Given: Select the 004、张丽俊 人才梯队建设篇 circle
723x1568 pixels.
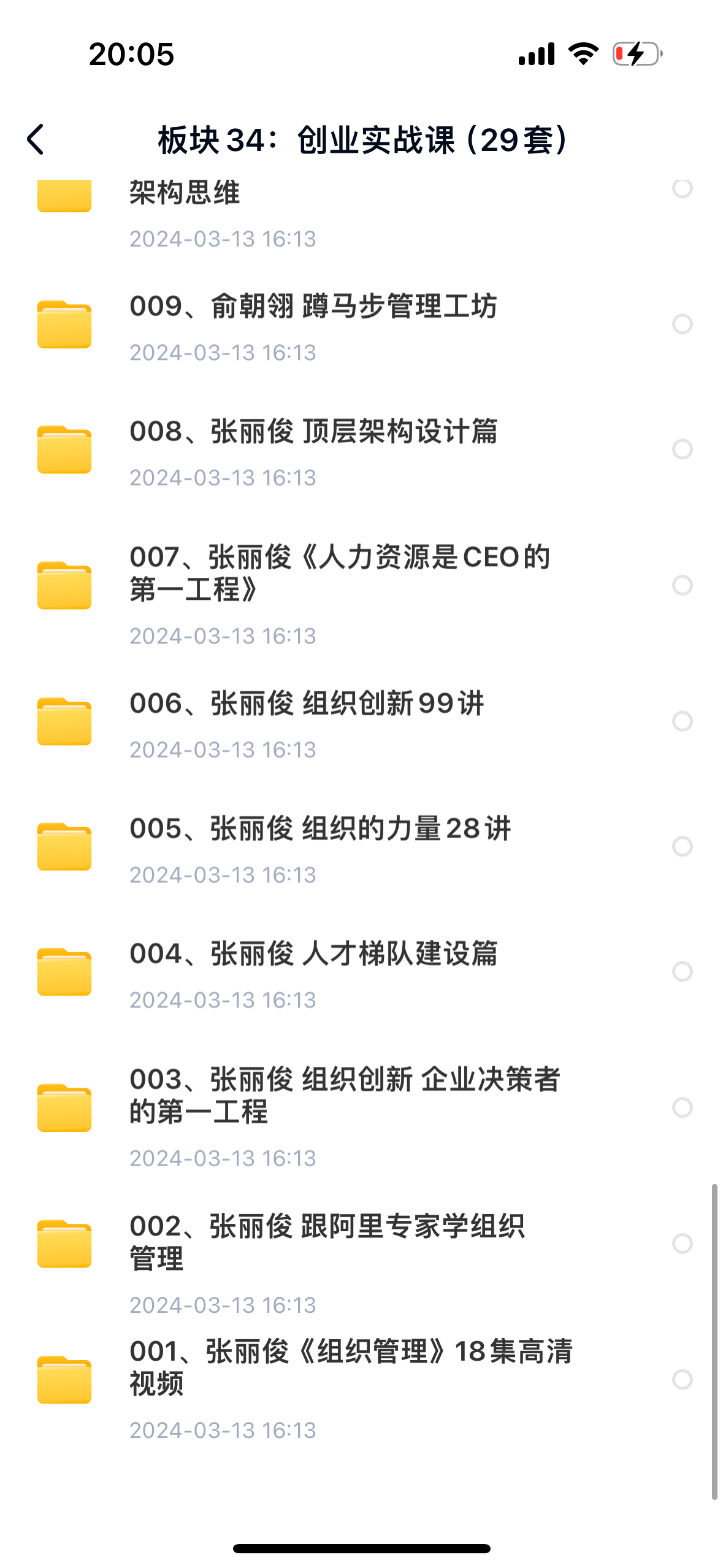Looking at the screenshot, I should 682,972.
